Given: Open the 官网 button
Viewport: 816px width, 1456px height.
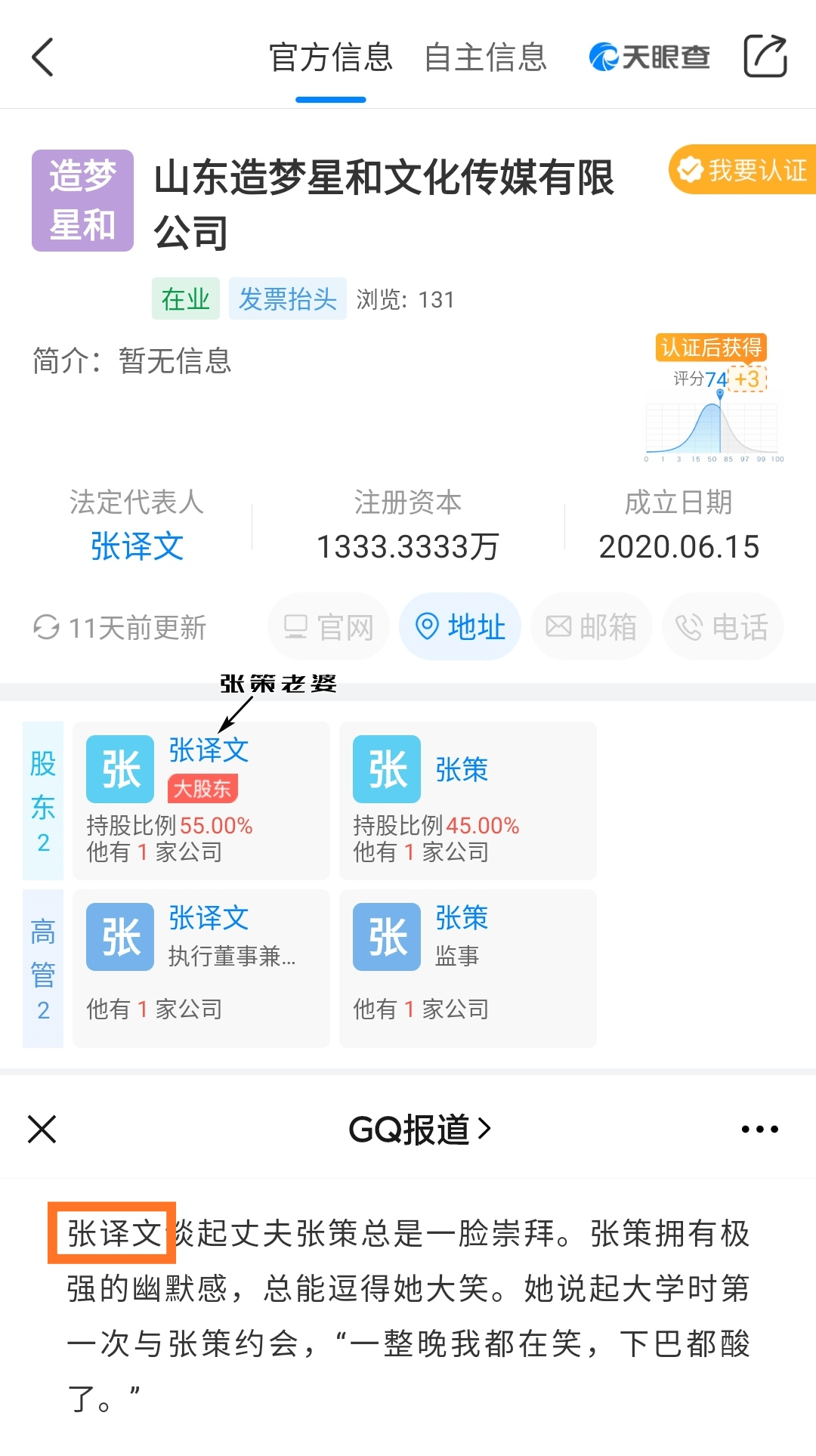Looking at the screenshot, I should (x=329, y=627).
